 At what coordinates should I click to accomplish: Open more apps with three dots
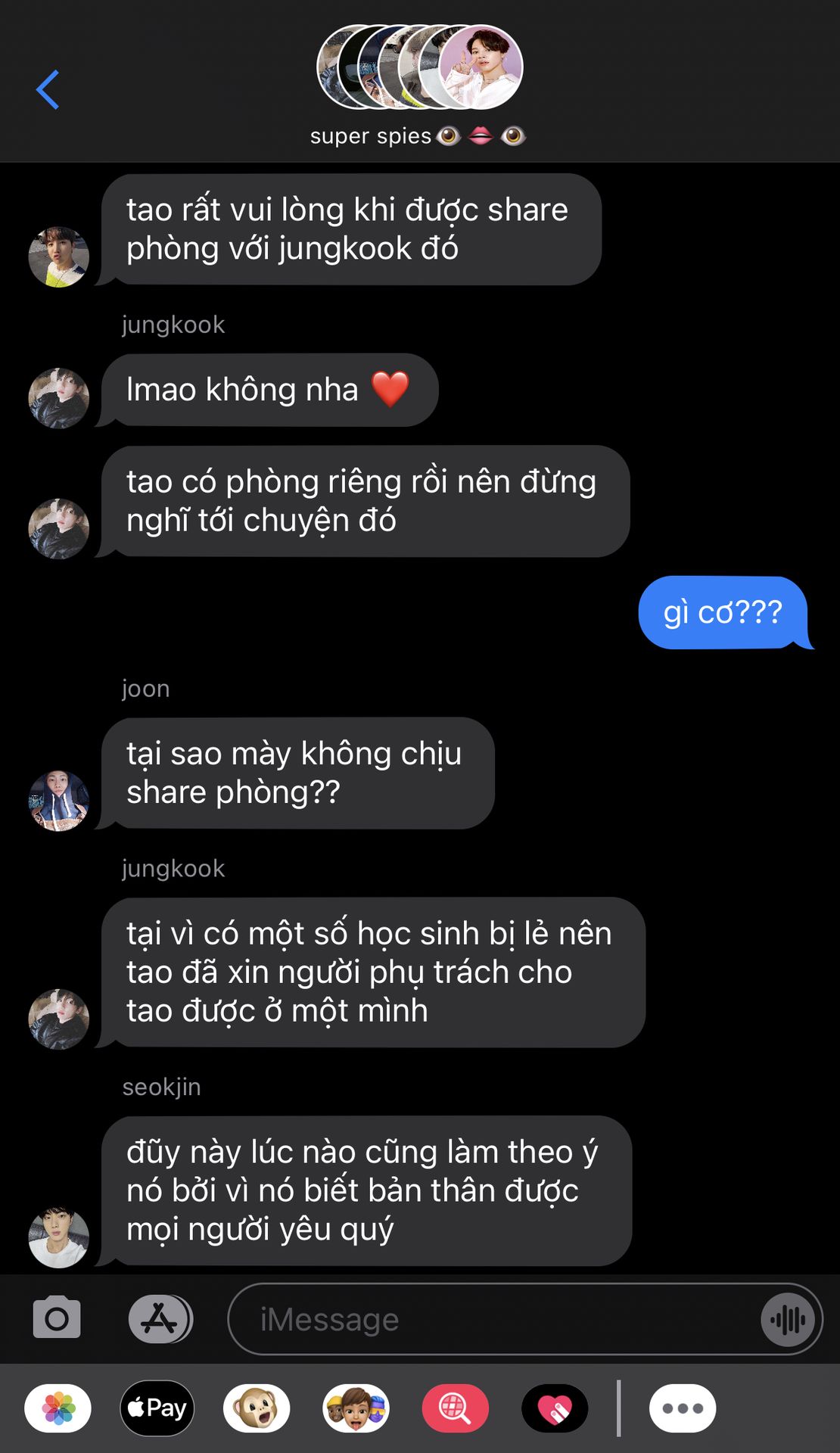683,1408
